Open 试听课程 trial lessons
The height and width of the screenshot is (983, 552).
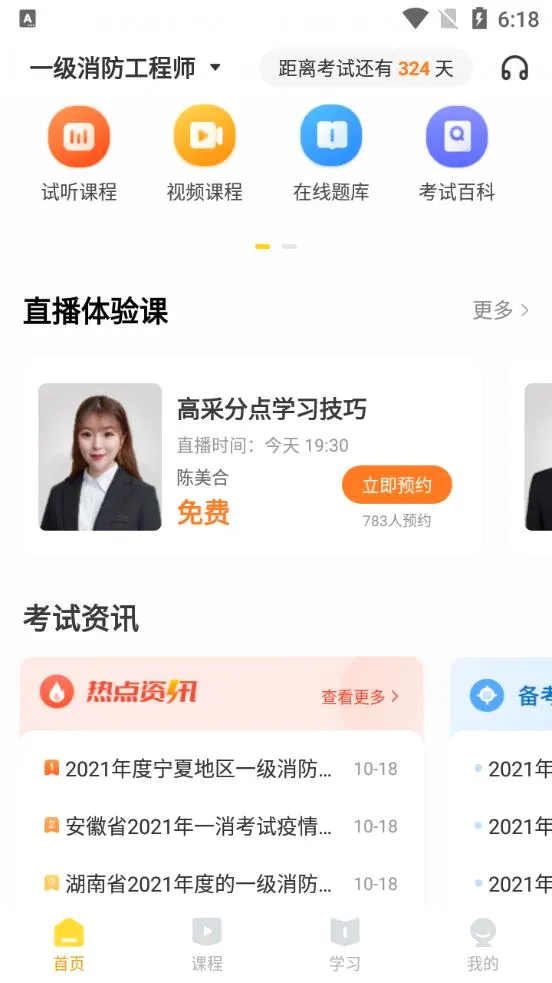[x=79, y=154]
